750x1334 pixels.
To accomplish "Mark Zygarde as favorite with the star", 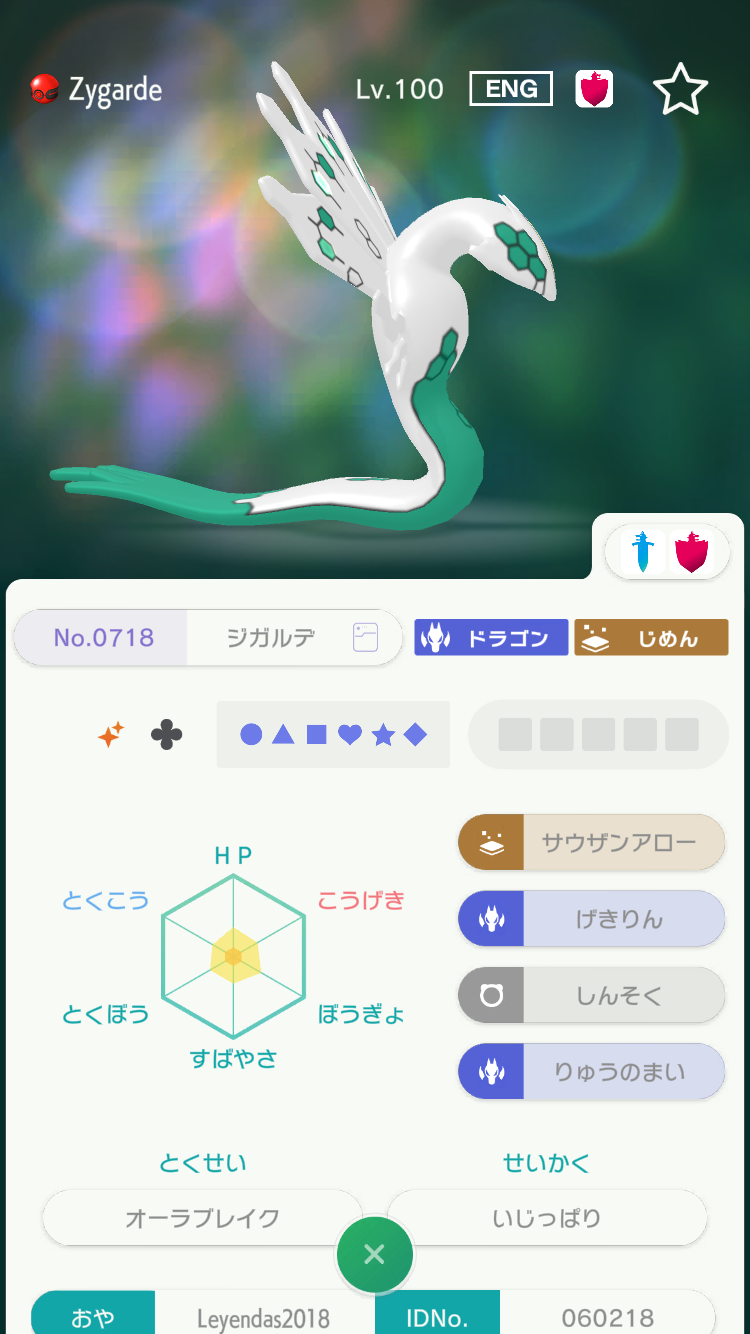I will click(x=680, y=90).
